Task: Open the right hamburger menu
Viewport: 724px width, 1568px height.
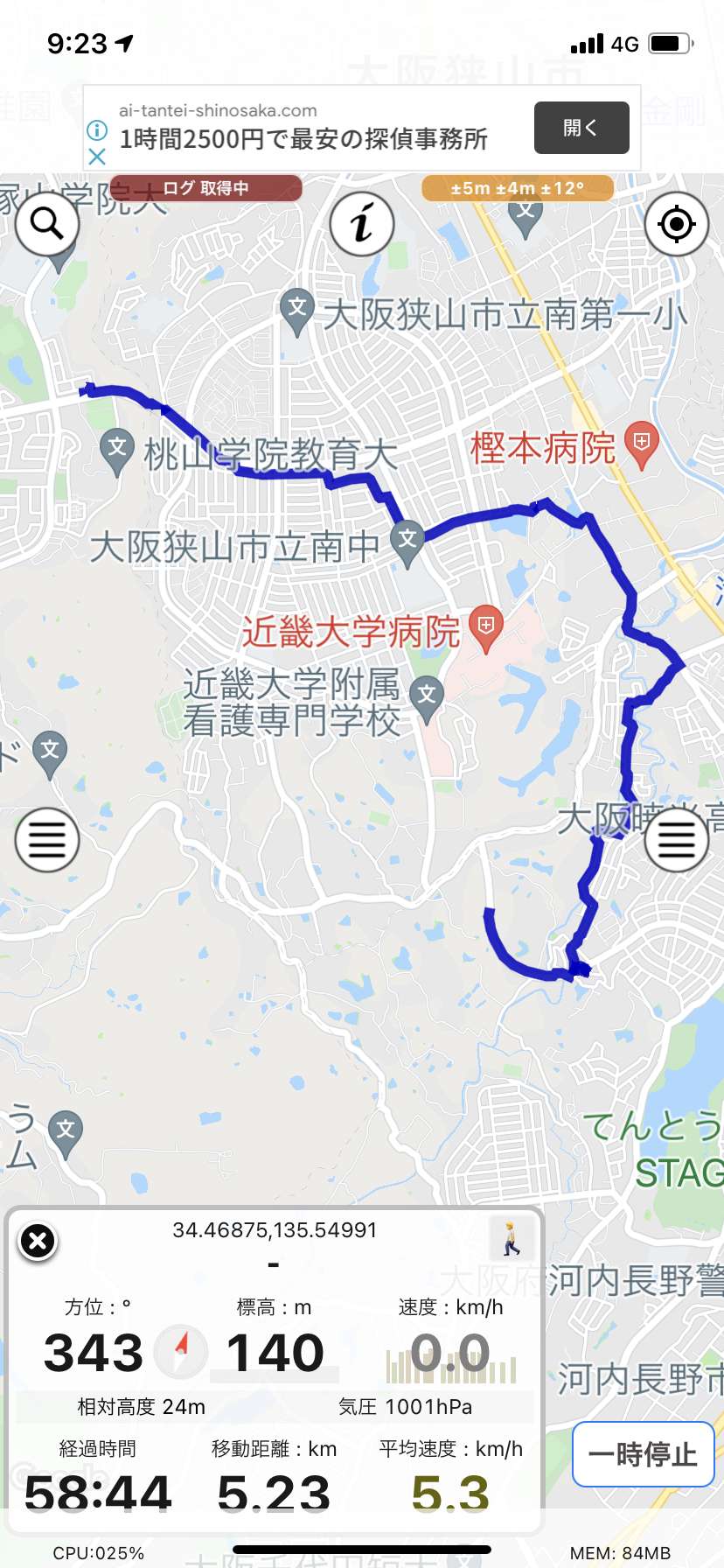Action: [x=677, y=840]
